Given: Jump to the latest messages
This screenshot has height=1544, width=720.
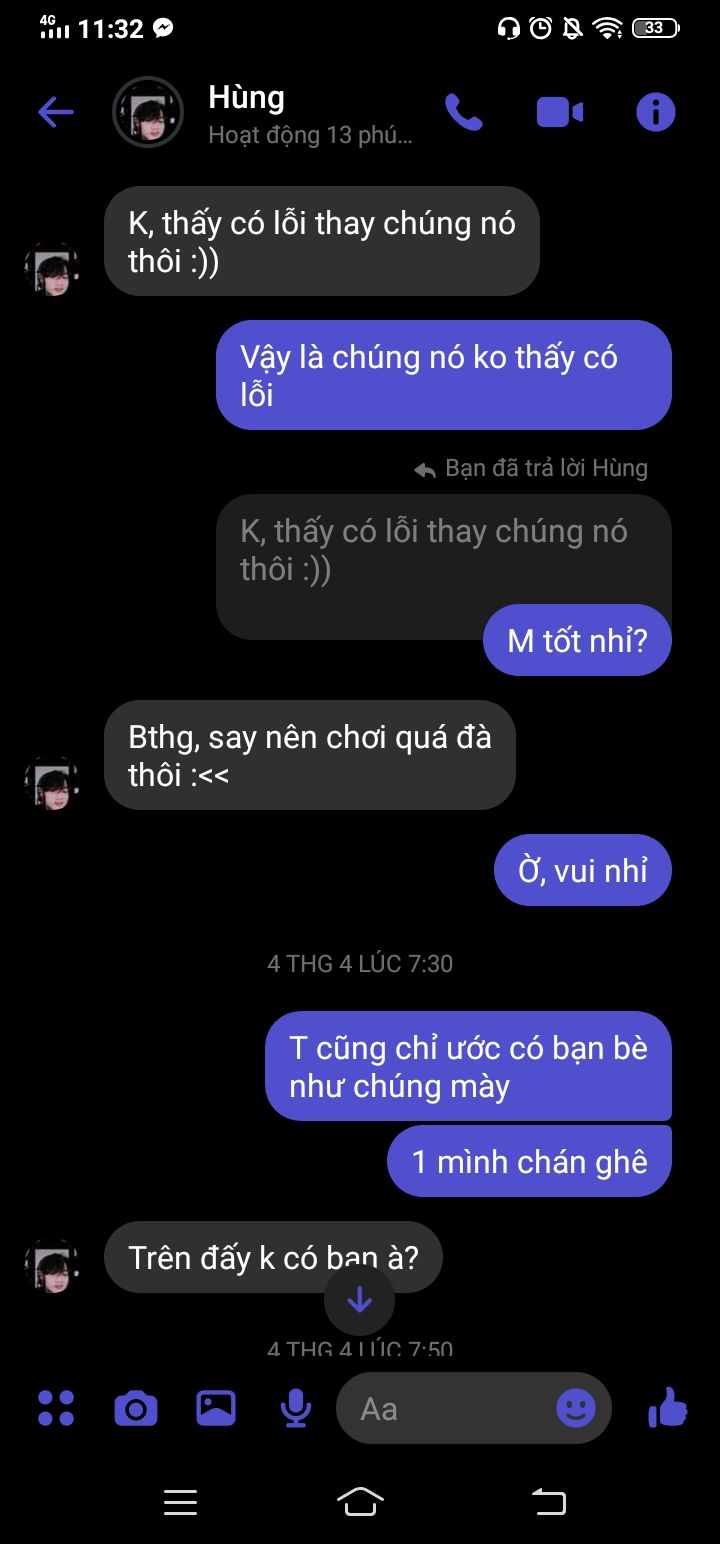Looking at the screenshot, I should [359, 1300].
